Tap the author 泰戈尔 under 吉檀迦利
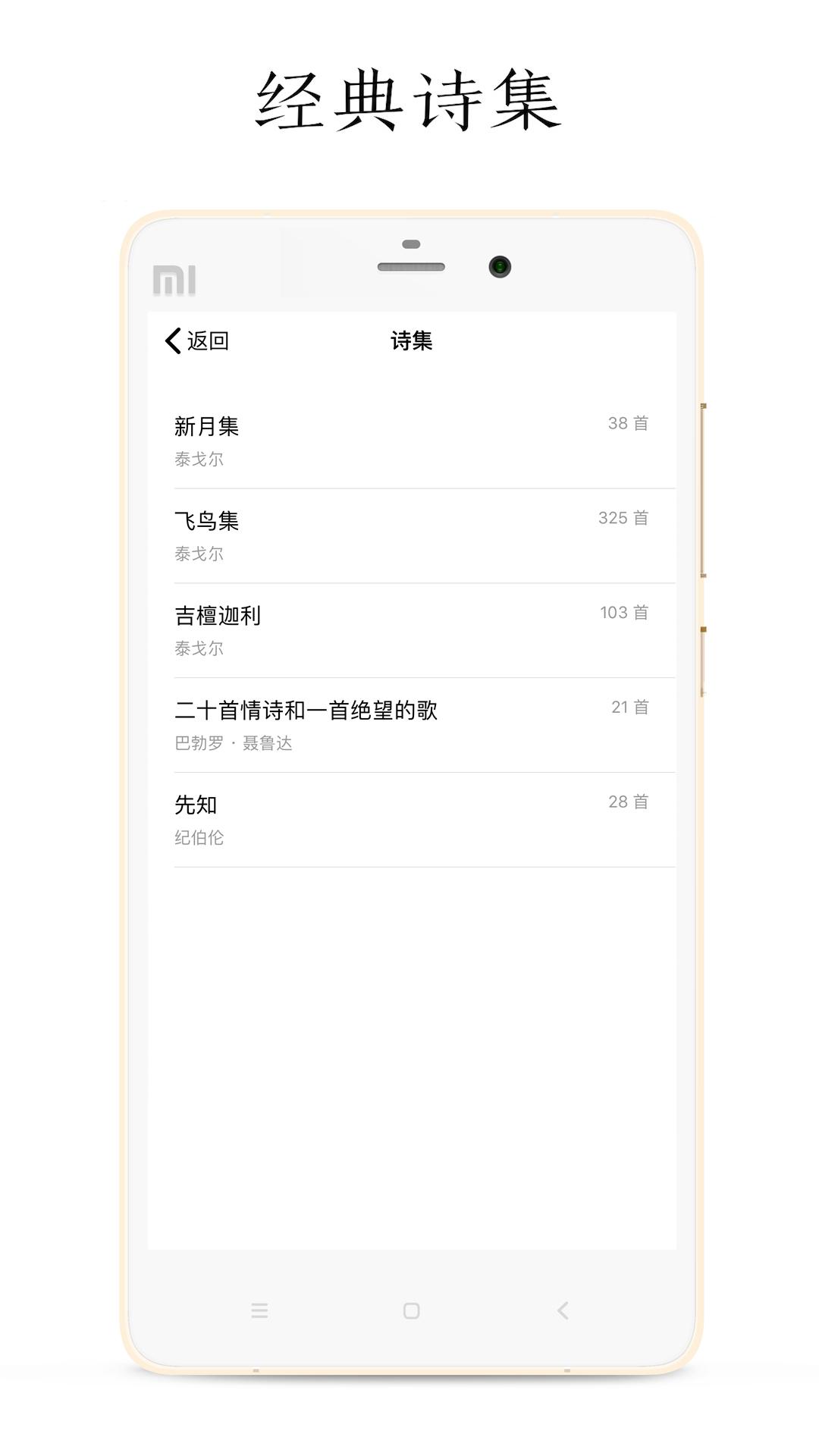 click(x=199, y=648)
